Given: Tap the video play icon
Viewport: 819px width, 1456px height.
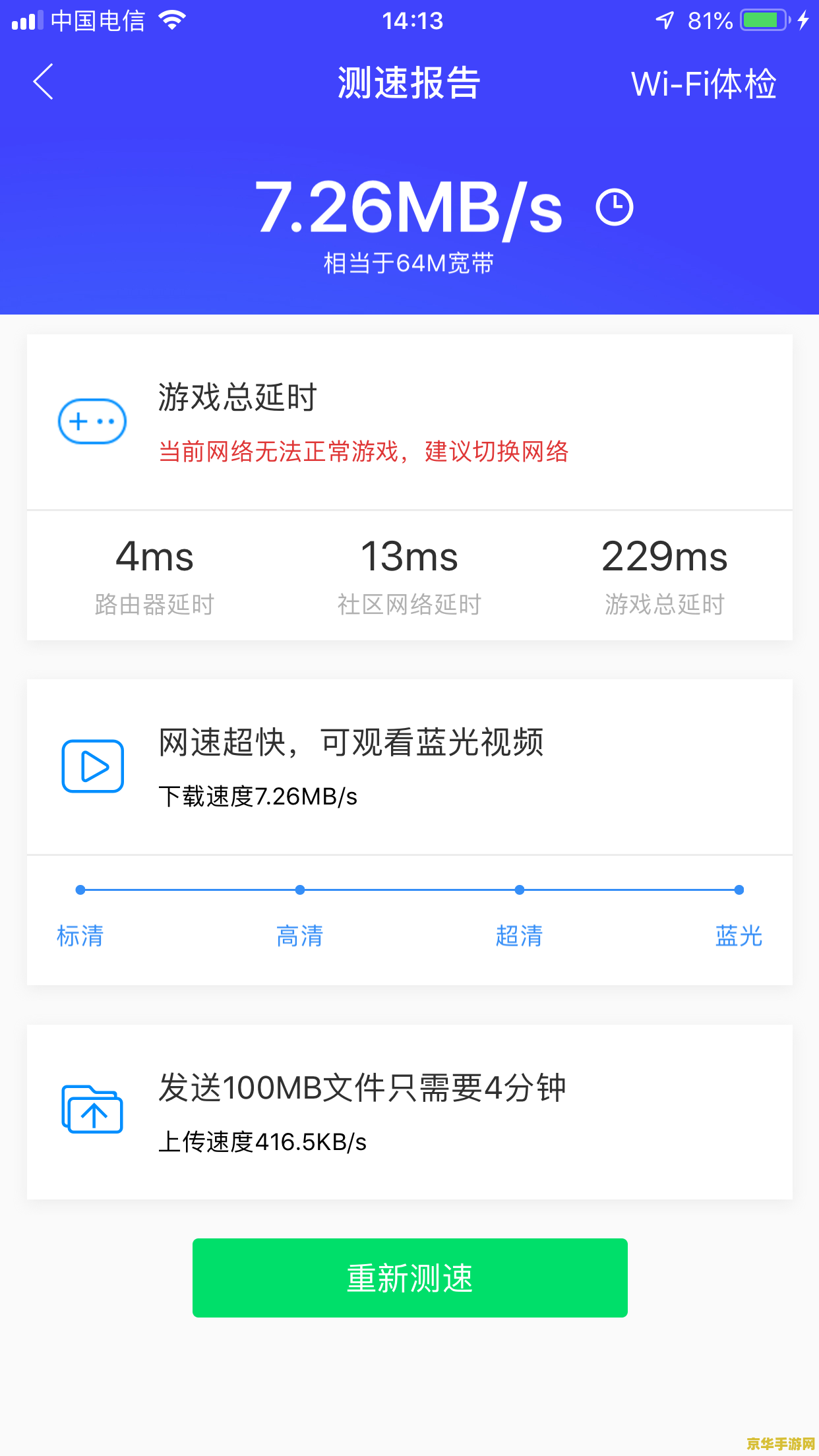Looking at the screenshot, I should [x=92, y=766].
